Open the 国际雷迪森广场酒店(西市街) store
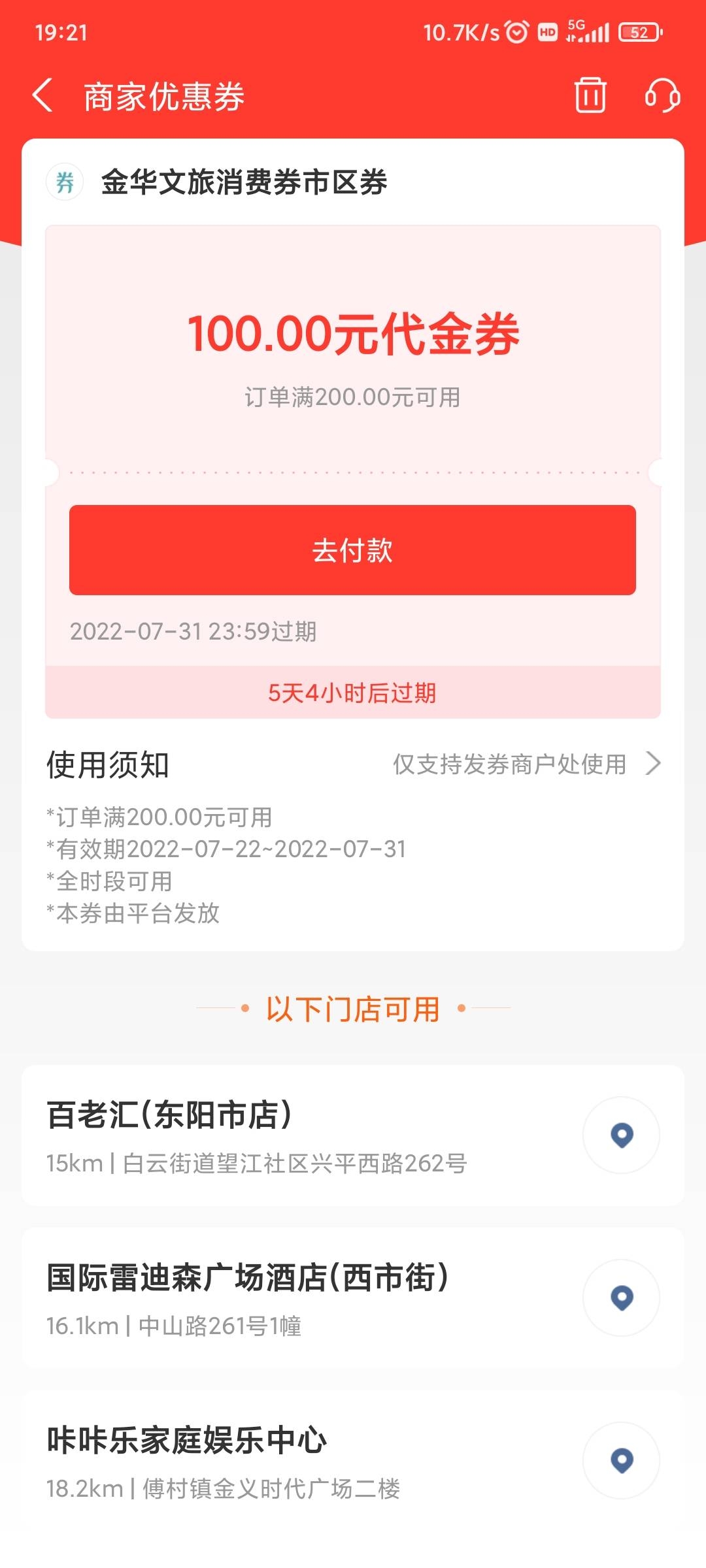 click(261, 1298)
